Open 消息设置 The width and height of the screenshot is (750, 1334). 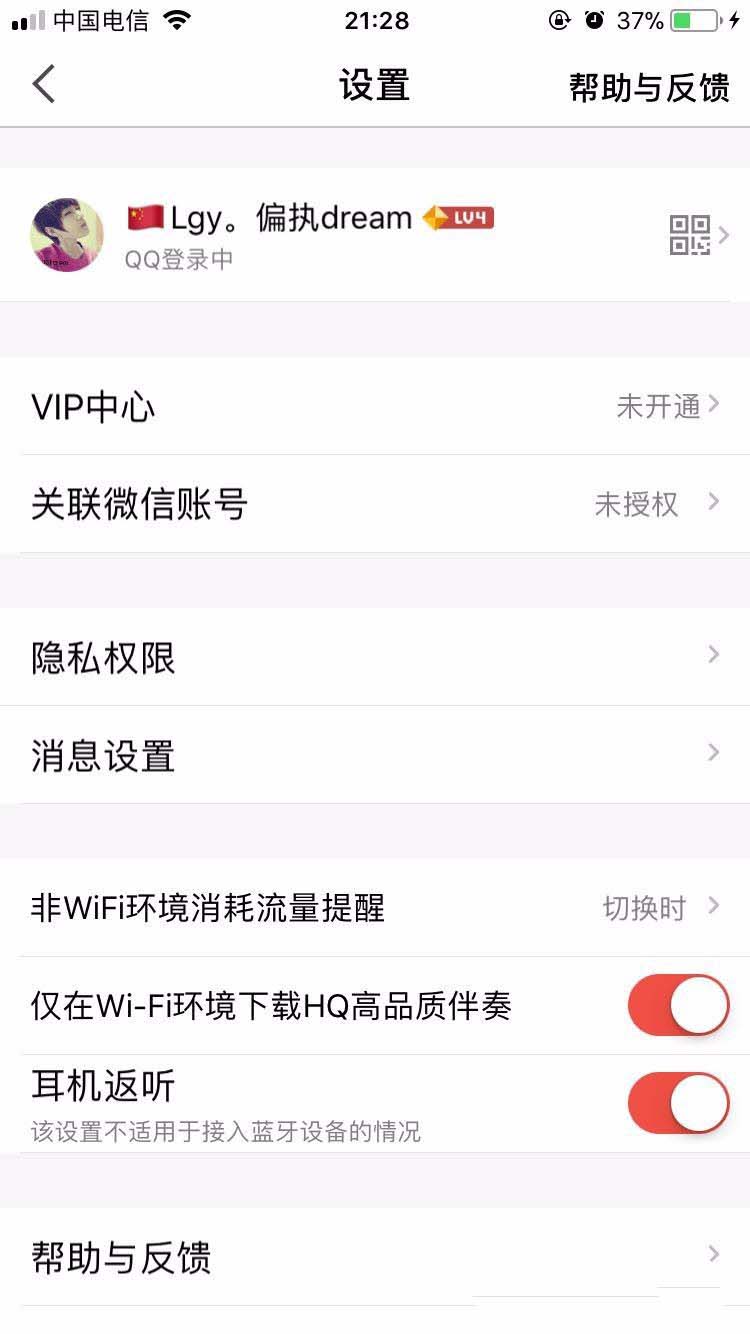(x=375, y=755)
